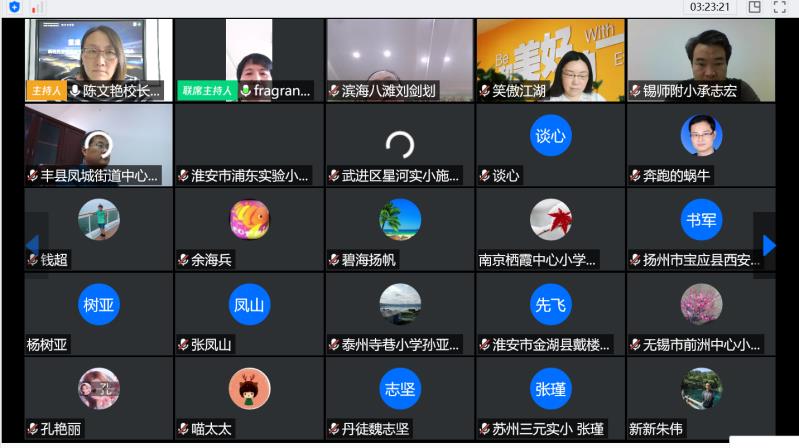
Task: Select 碧海扬帆 participant tile
Action: 399,229
